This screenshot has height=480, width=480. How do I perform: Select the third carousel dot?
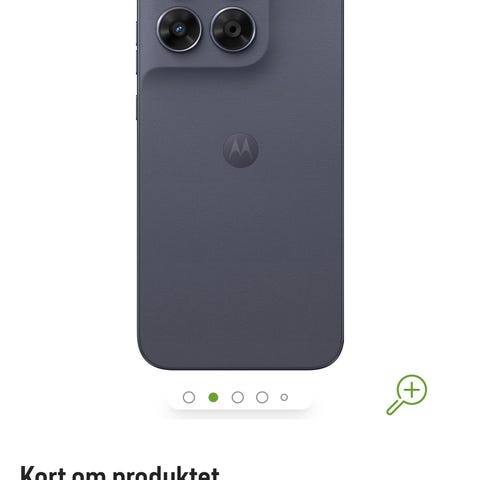[x=238, y=397]
